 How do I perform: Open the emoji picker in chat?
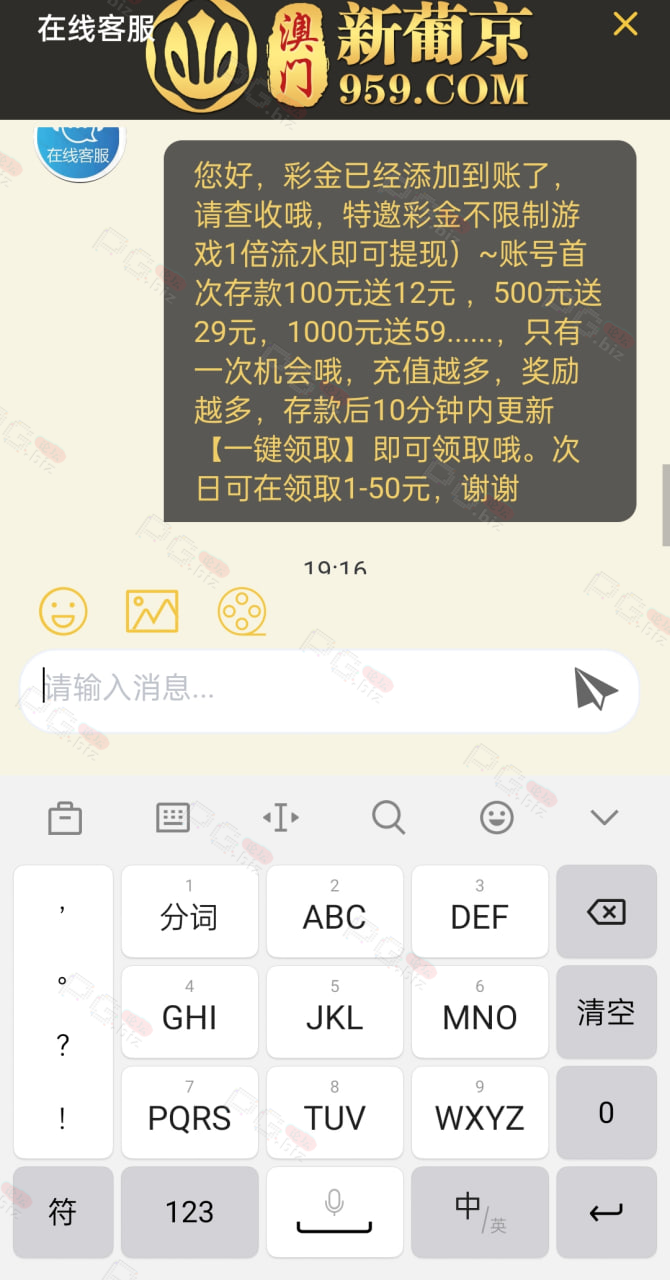pyautogui.click(x=63, y=610)
